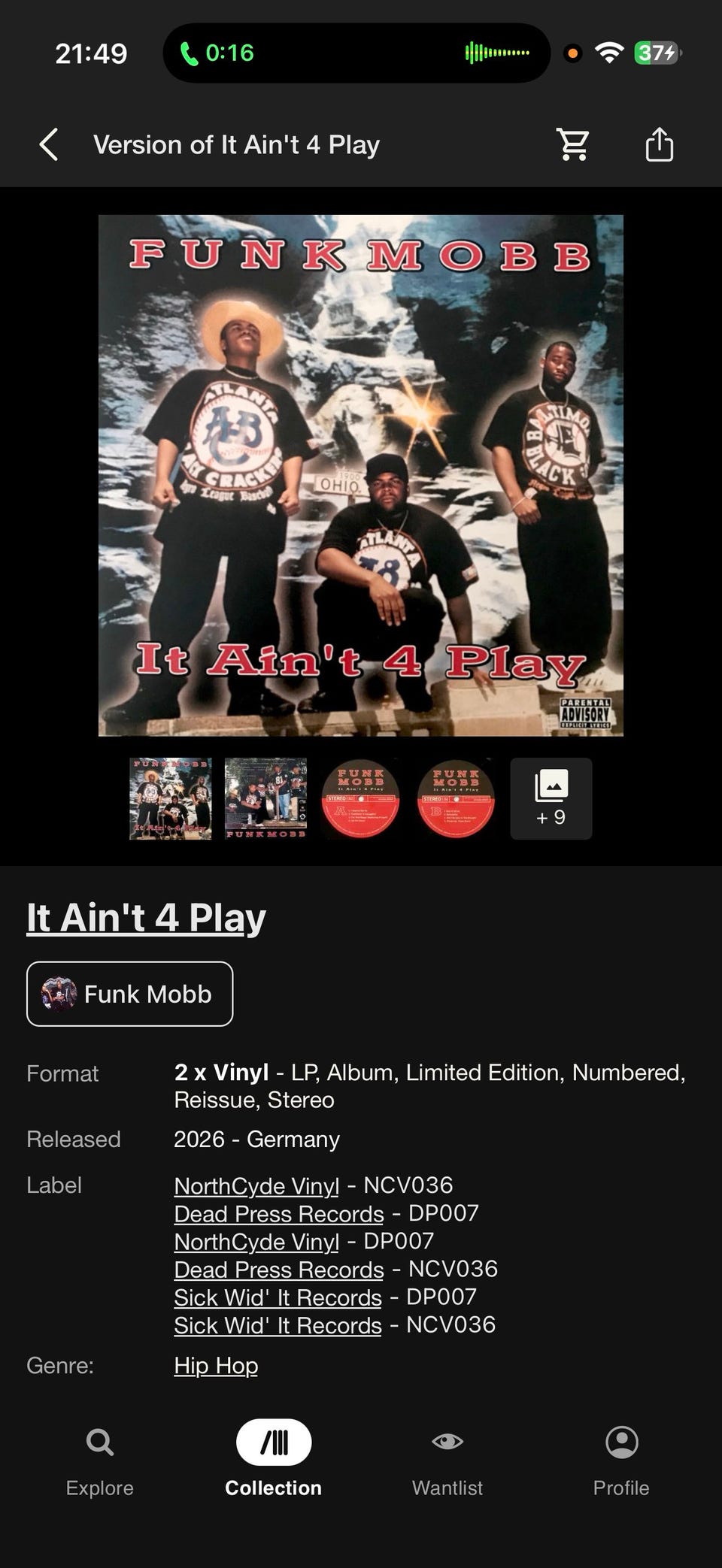Open Dead Press Records label for DP007
The height and width of the screenshot is (1568, 722).
[279, 1213]
